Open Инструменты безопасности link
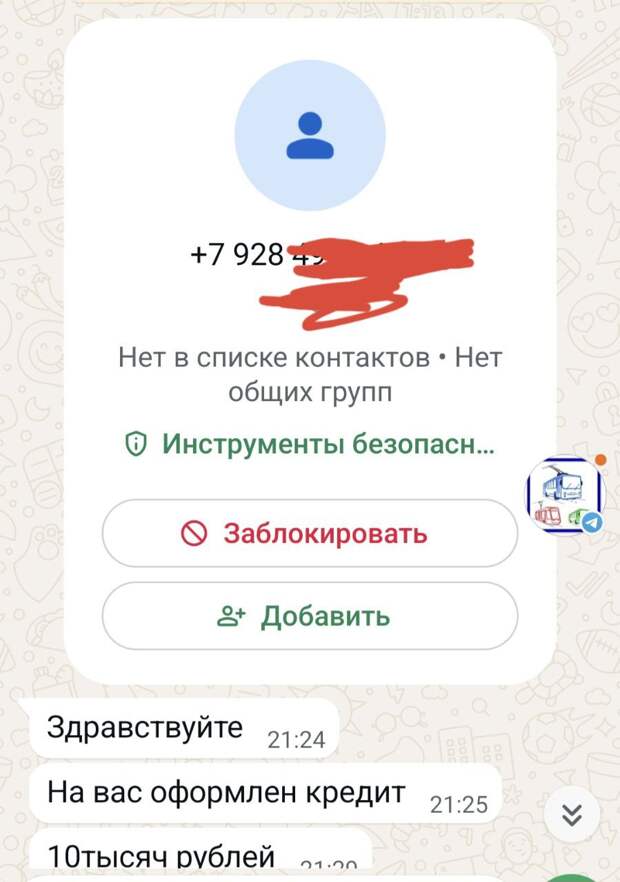This screenshot has width=620, height=882. pyautogui.click(x=309, y=444)
